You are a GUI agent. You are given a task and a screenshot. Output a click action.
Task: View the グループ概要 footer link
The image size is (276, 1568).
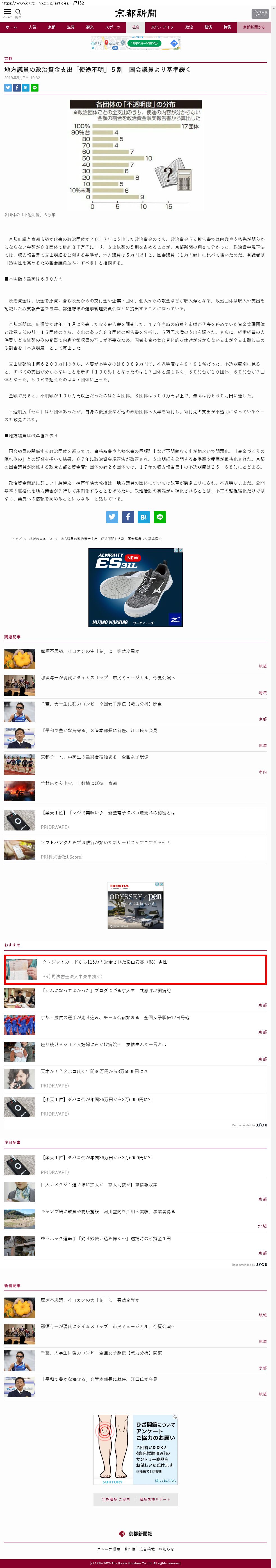pos(108,1549)
